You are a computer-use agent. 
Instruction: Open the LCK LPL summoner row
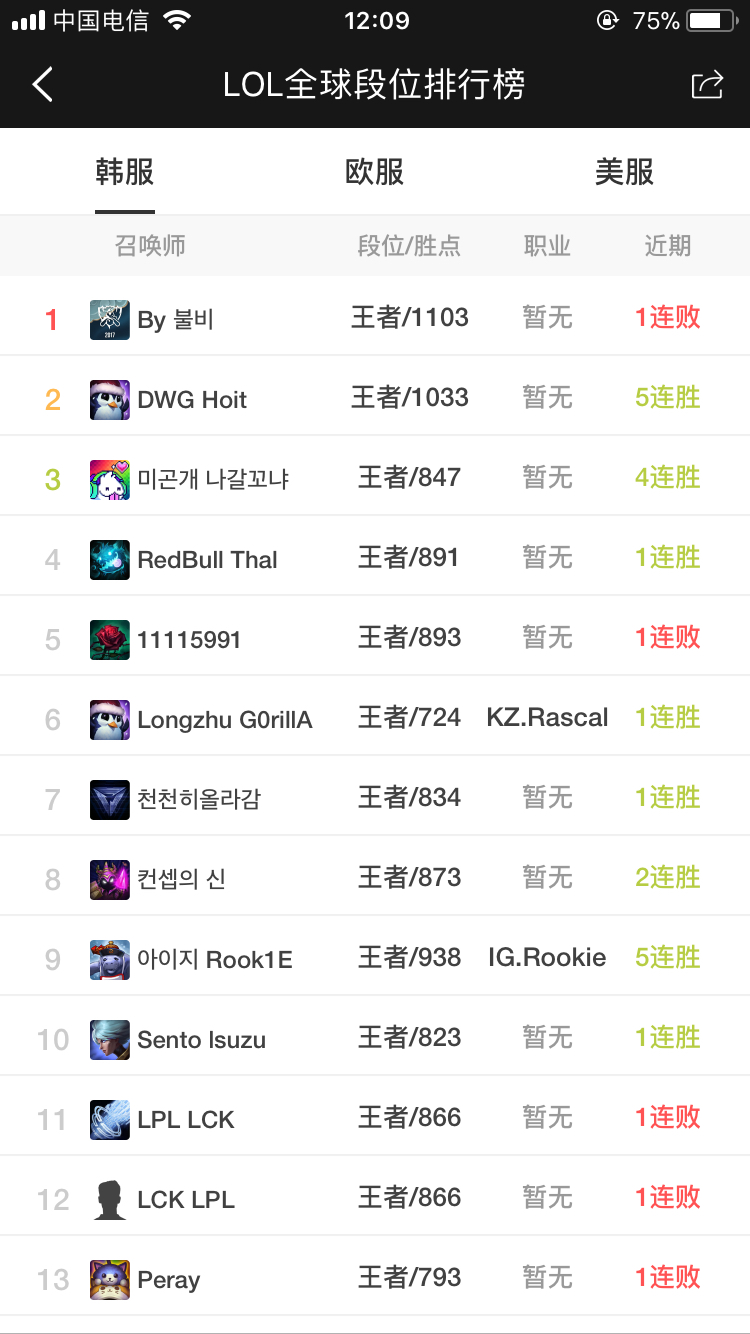click(x=375, y=1198)
